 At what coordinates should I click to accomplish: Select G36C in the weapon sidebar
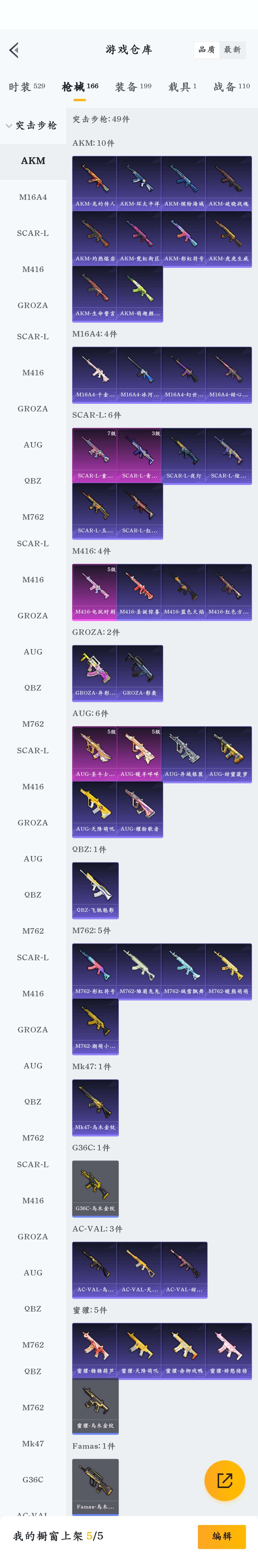[33, 1479]
